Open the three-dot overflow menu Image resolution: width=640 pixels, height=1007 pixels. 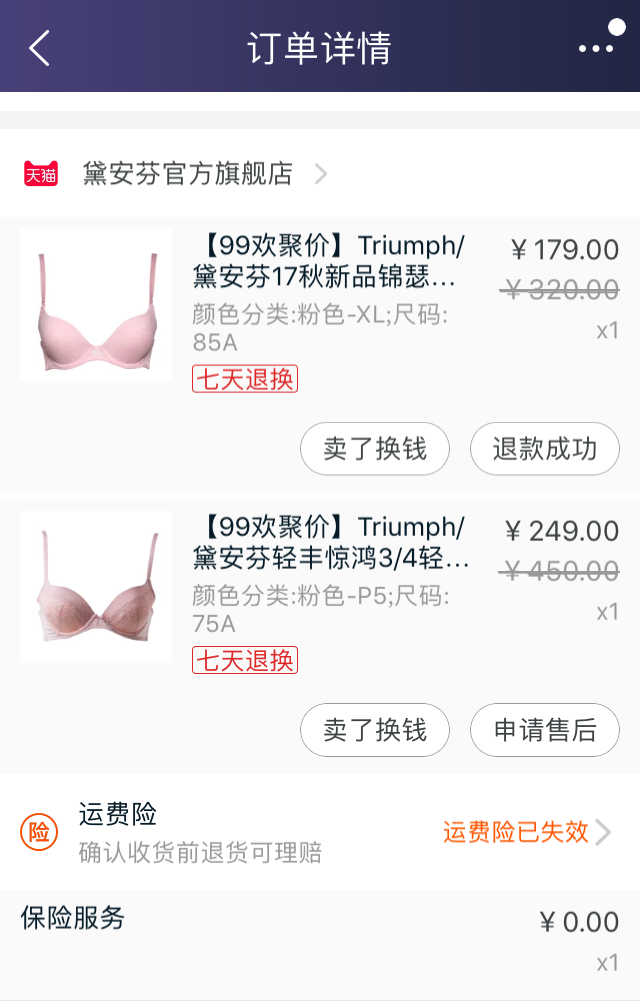pyautogui.click(x=596, y=48)
